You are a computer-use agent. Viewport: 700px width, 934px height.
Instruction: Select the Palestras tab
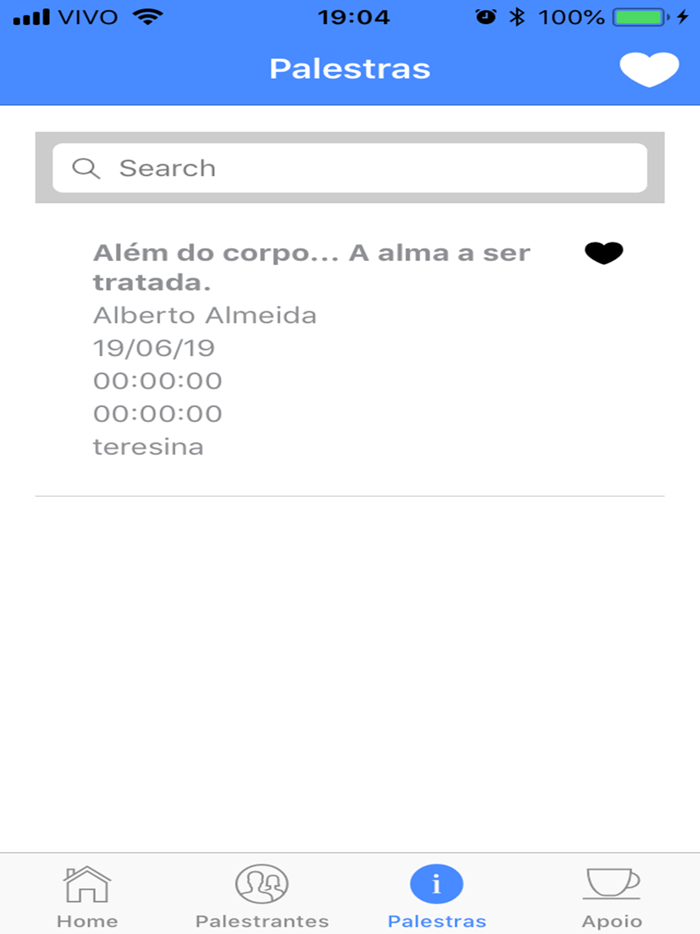437,895
